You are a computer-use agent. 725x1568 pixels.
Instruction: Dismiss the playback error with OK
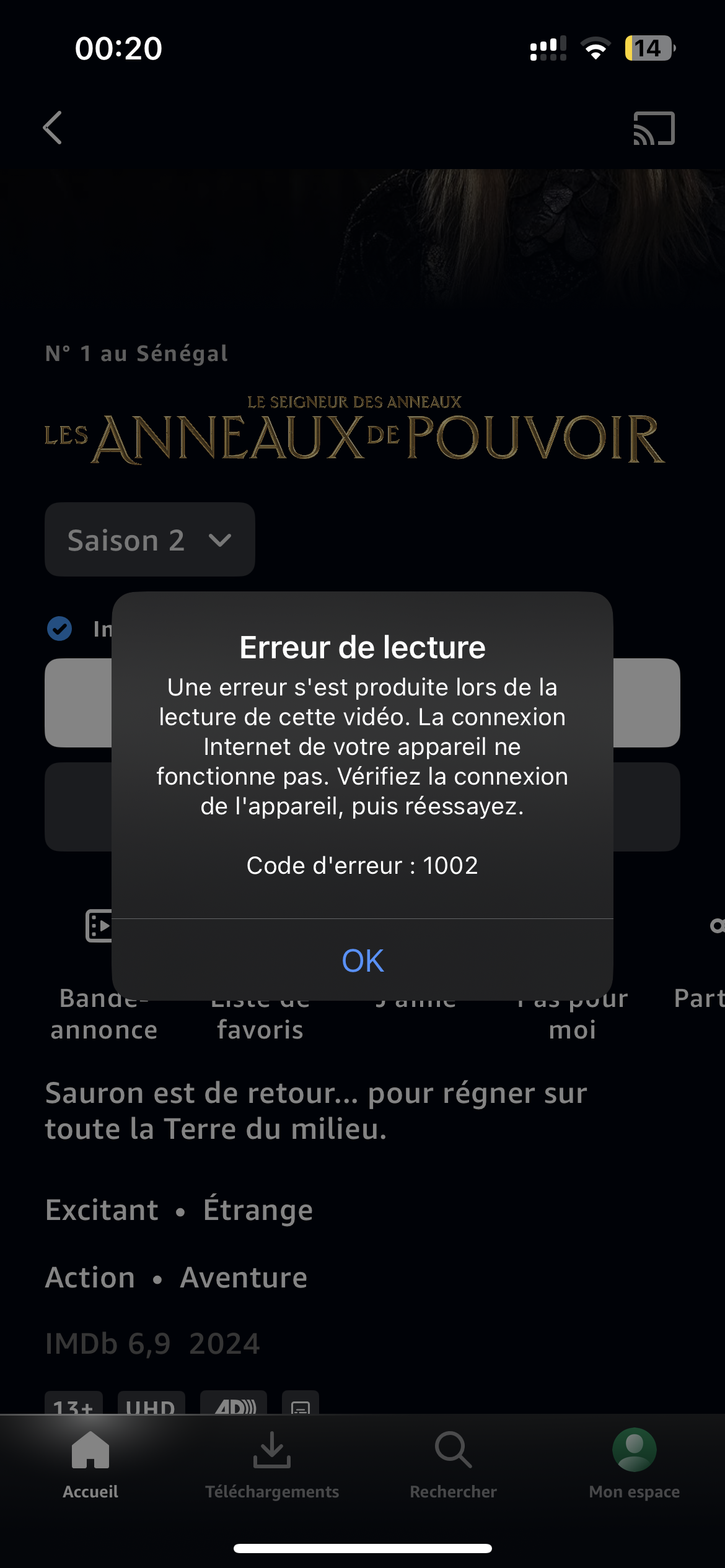tap(362, 960)
